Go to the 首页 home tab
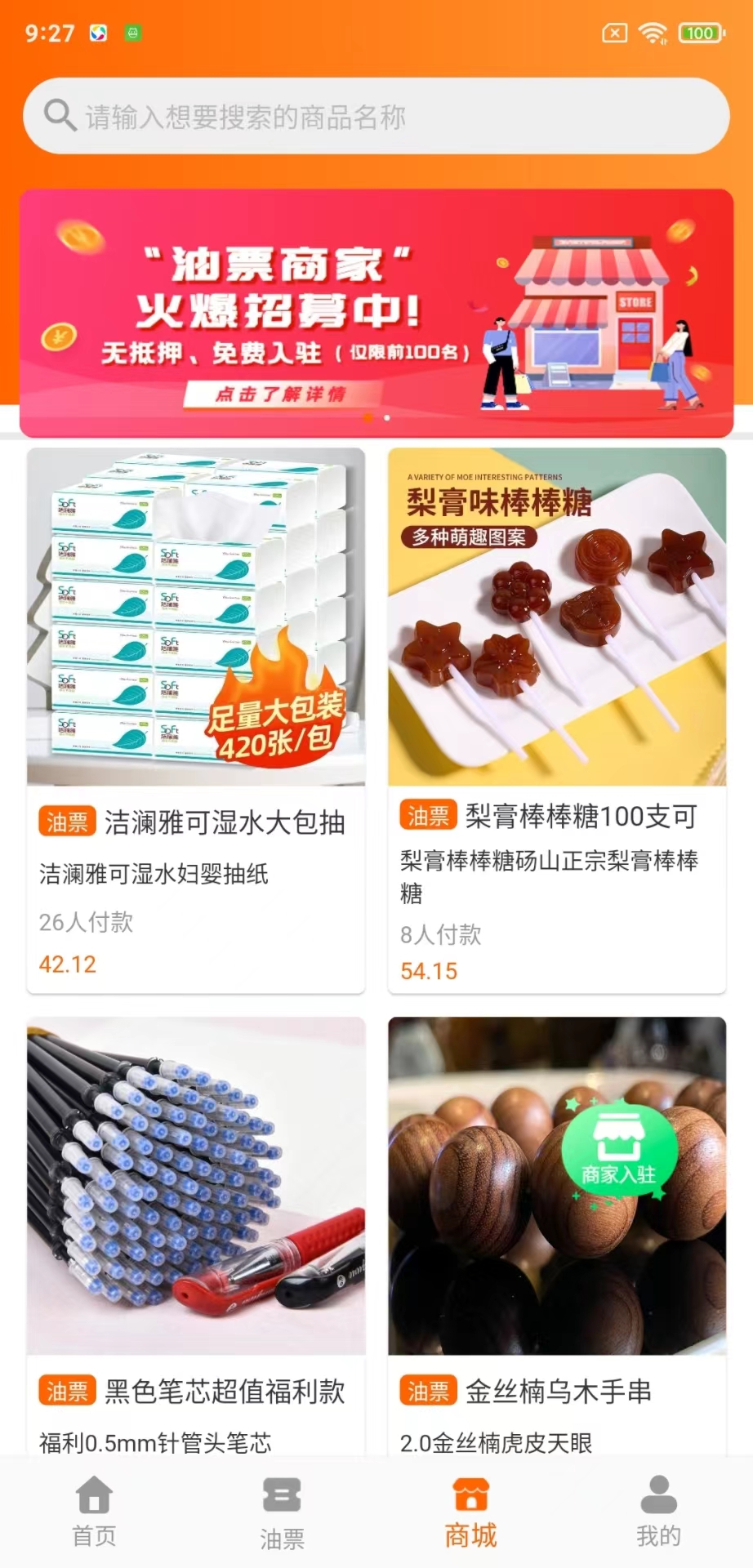The image size is (753, 1568). point(94,1511)
